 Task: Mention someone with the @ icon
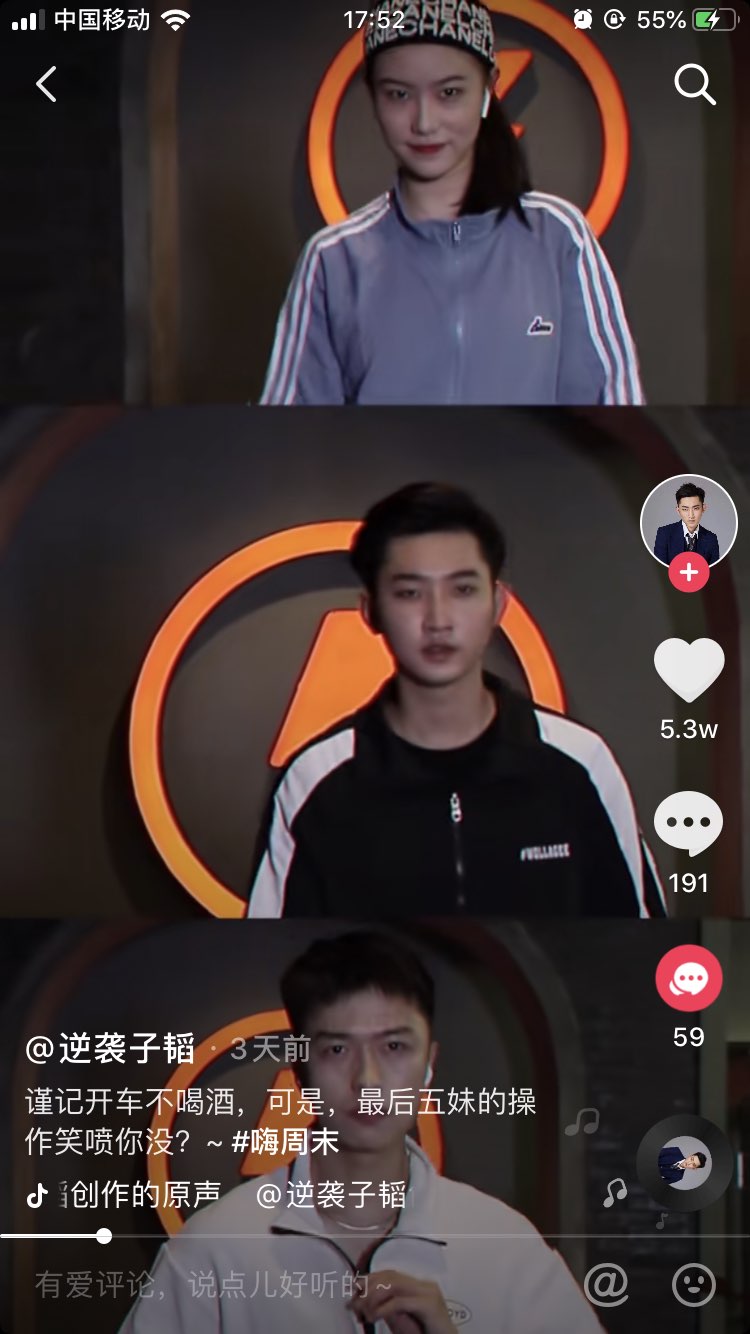pos(606,1285)
